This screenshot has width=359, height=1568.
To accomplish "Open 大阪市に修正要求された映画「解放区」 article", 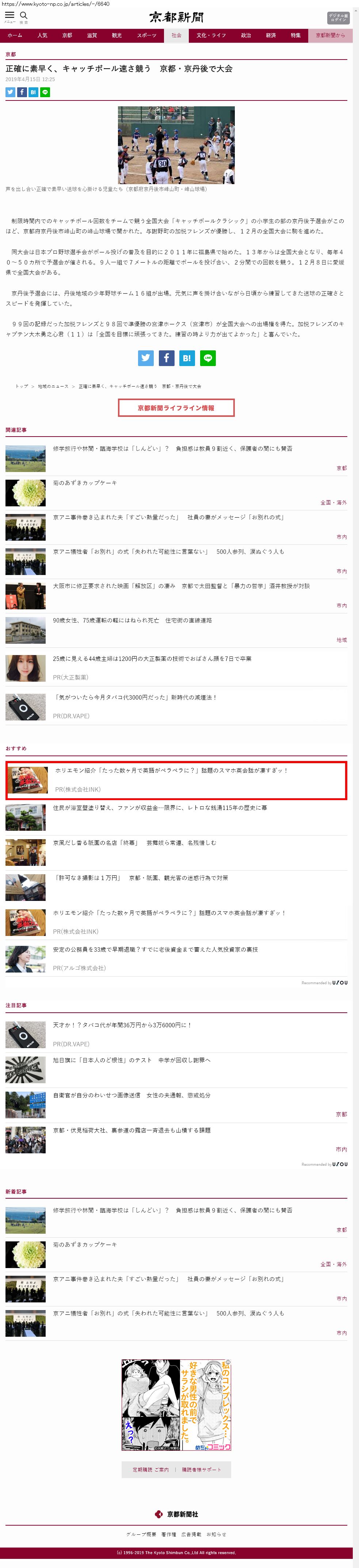I will [x=181, y=586].
